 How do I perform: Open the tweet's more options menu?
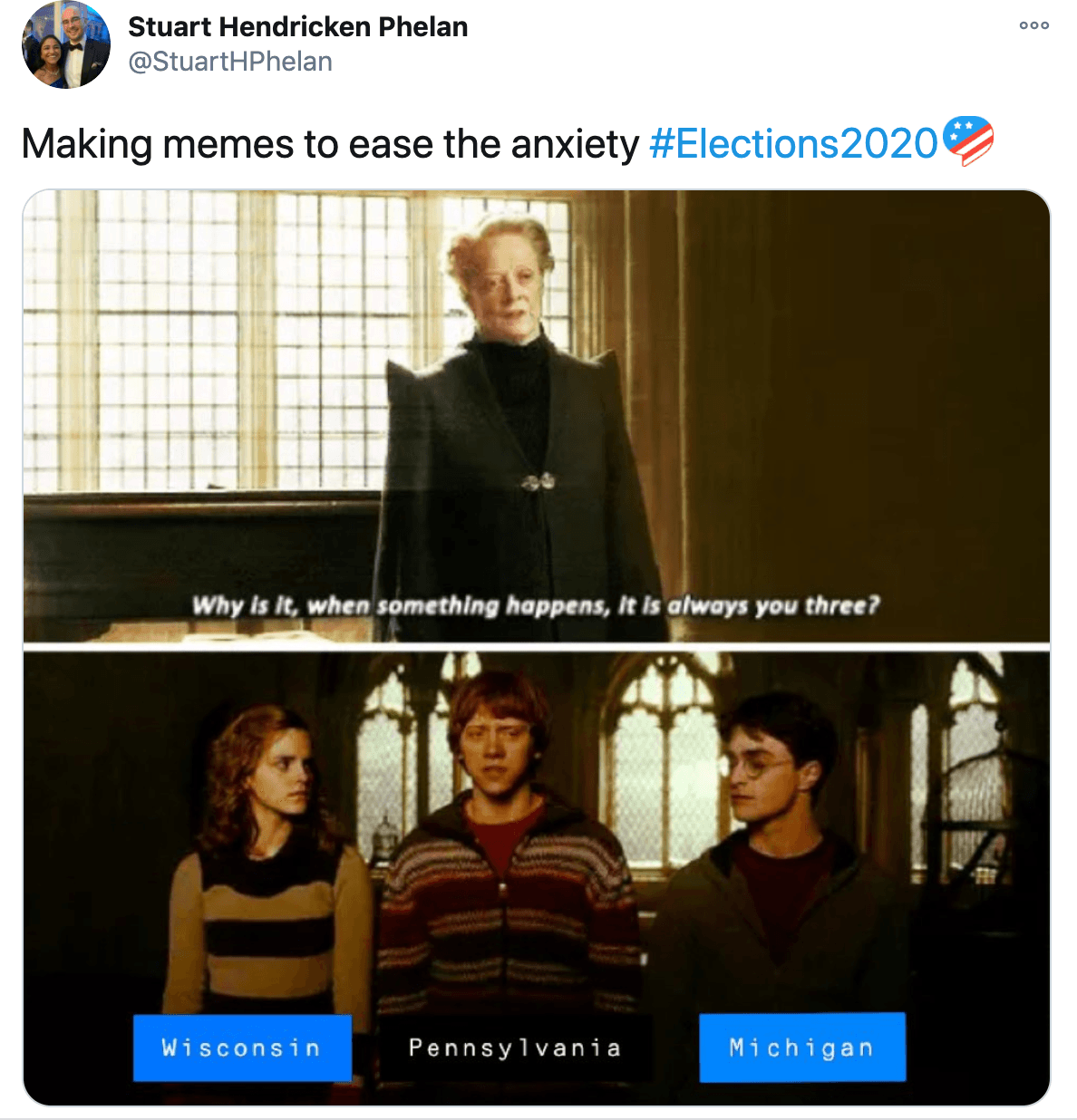click(1033, 25)
